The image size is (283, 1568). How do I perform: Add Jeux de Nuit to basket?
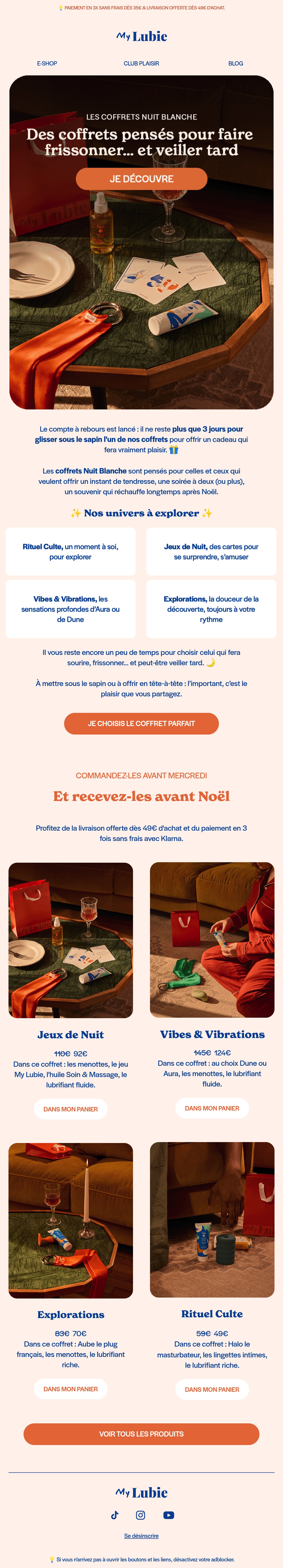click(x=71, y=1109)
